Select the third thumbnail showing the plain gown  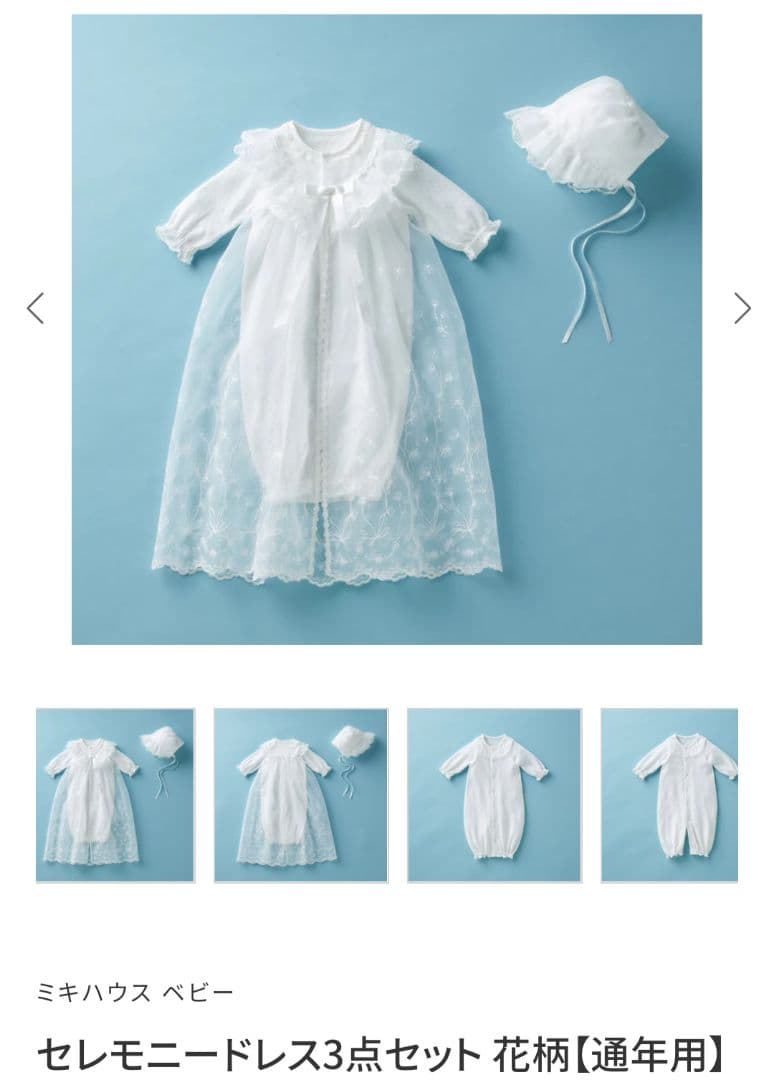click(x=494, y=795)
